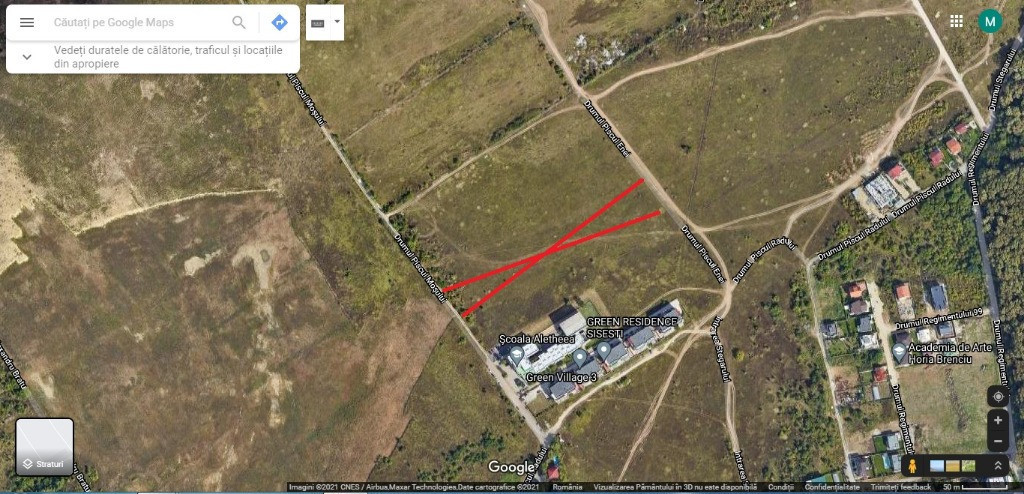
Task: Zoom in with the plus button
Action: pos(997,420)
